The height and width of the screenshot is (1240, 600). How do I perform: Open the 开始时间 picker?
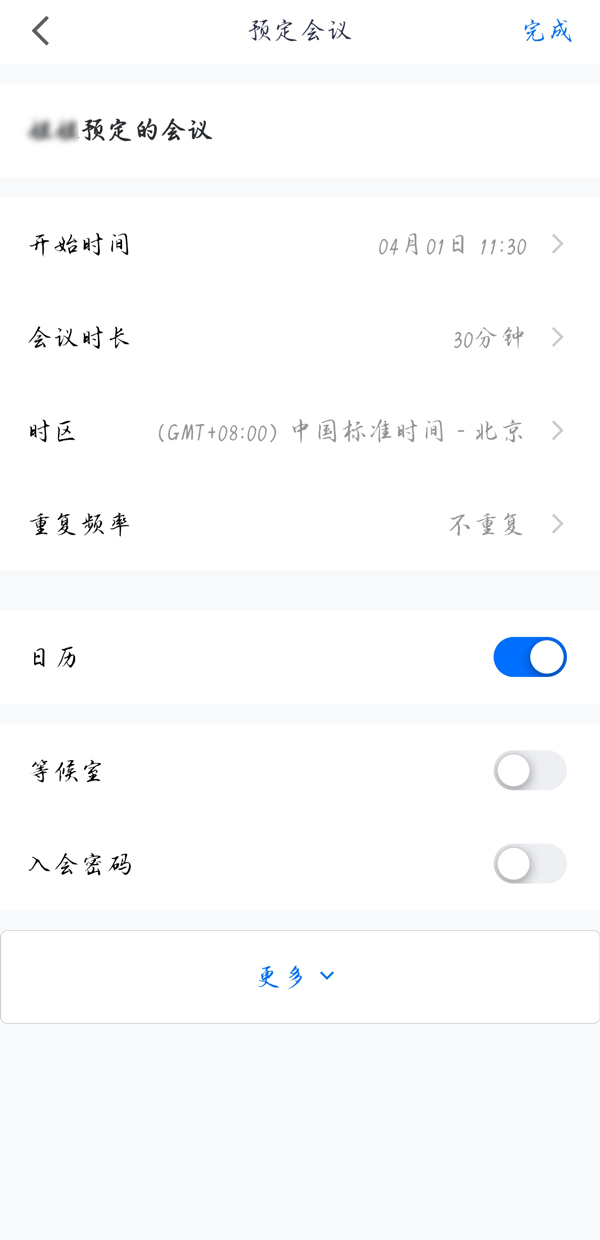(x=300, y=245)
